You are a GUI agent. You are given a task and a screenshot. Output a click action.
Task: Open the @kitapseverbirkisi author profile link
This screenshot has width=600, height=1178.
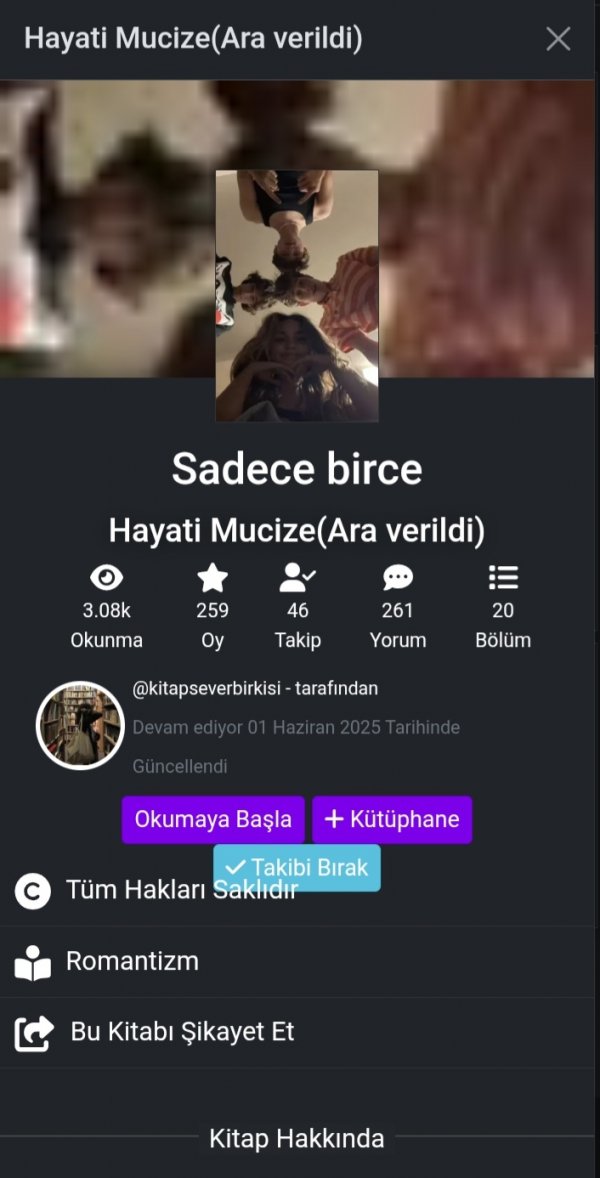click(x=194, y=688)
